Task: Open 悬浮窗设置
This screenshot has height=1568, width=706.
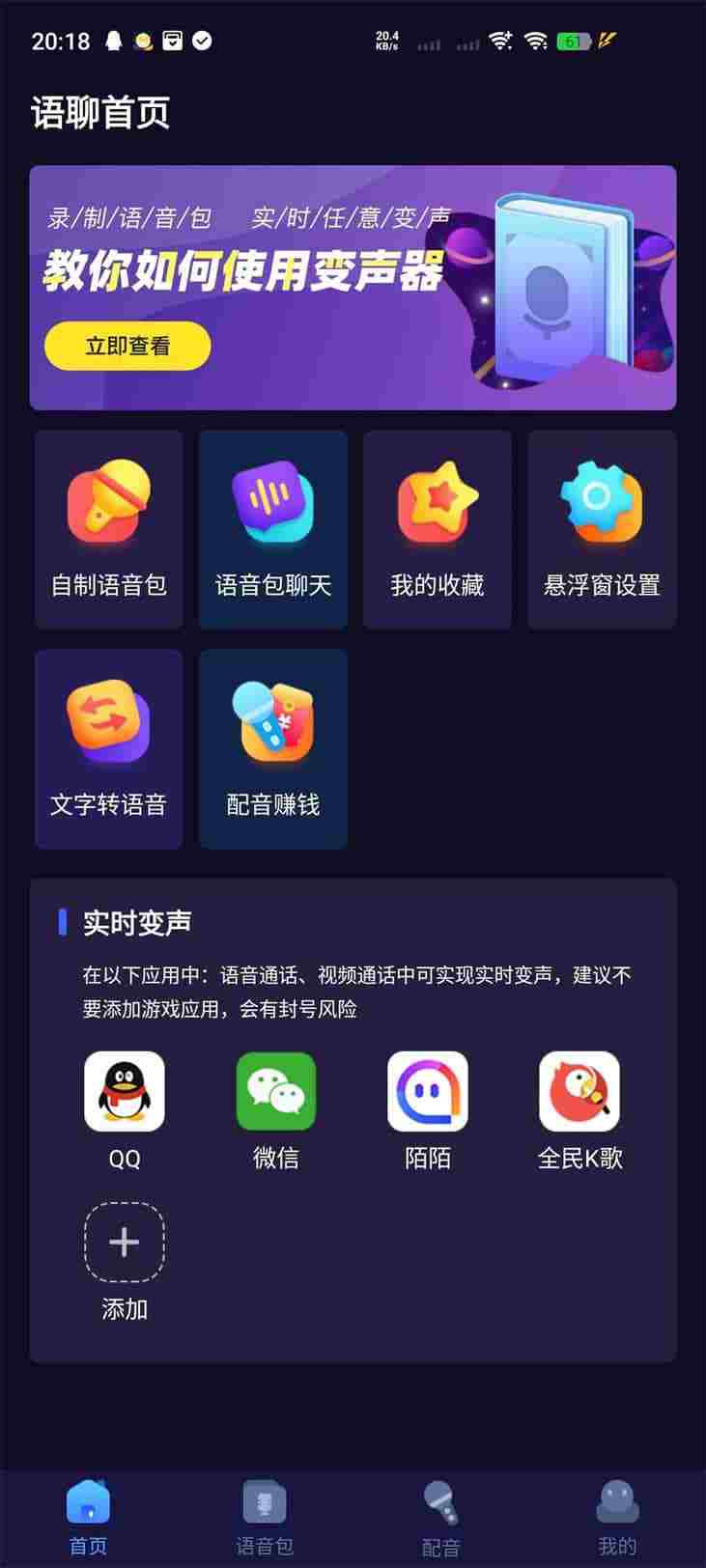Action: 602,530
